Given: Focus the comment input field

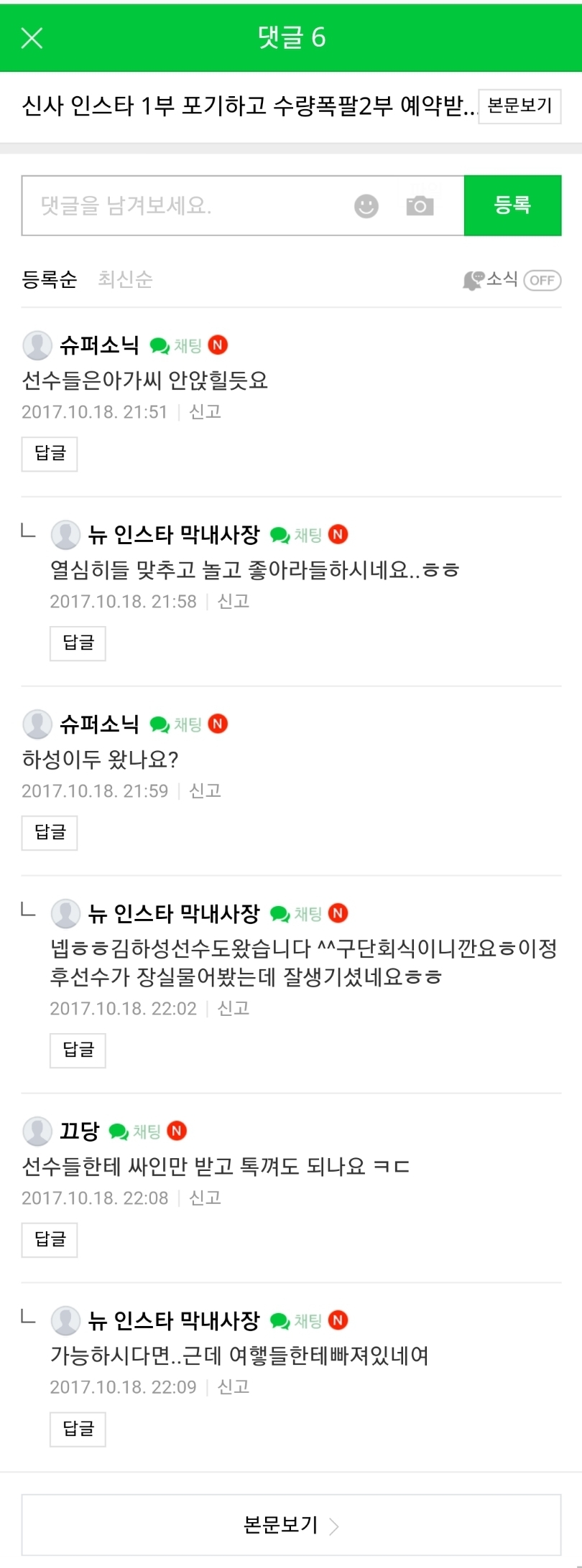Looking at the screenshot, I should pos(187,206).
